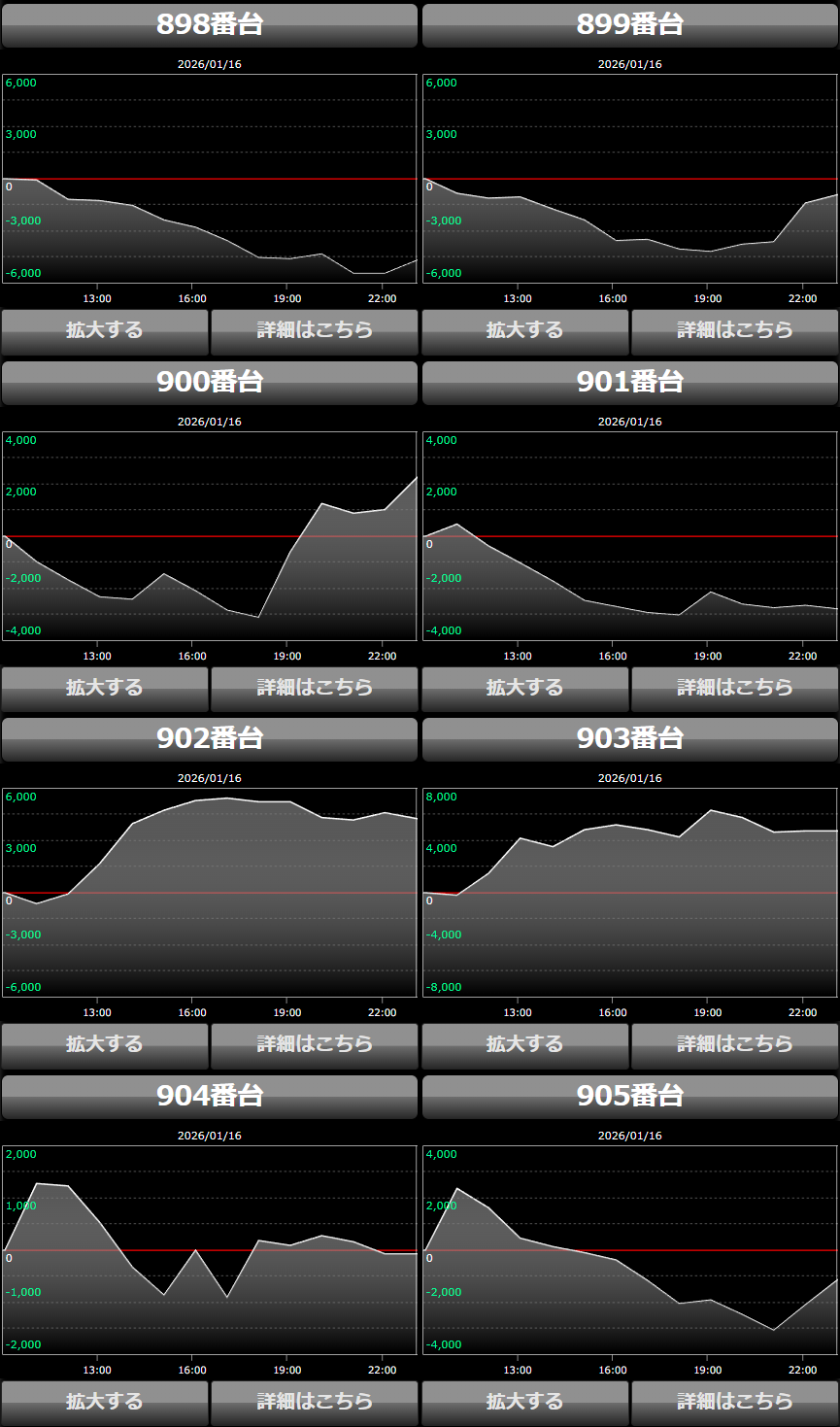Select 拡大する under 900番台 graph

point(105,689)
